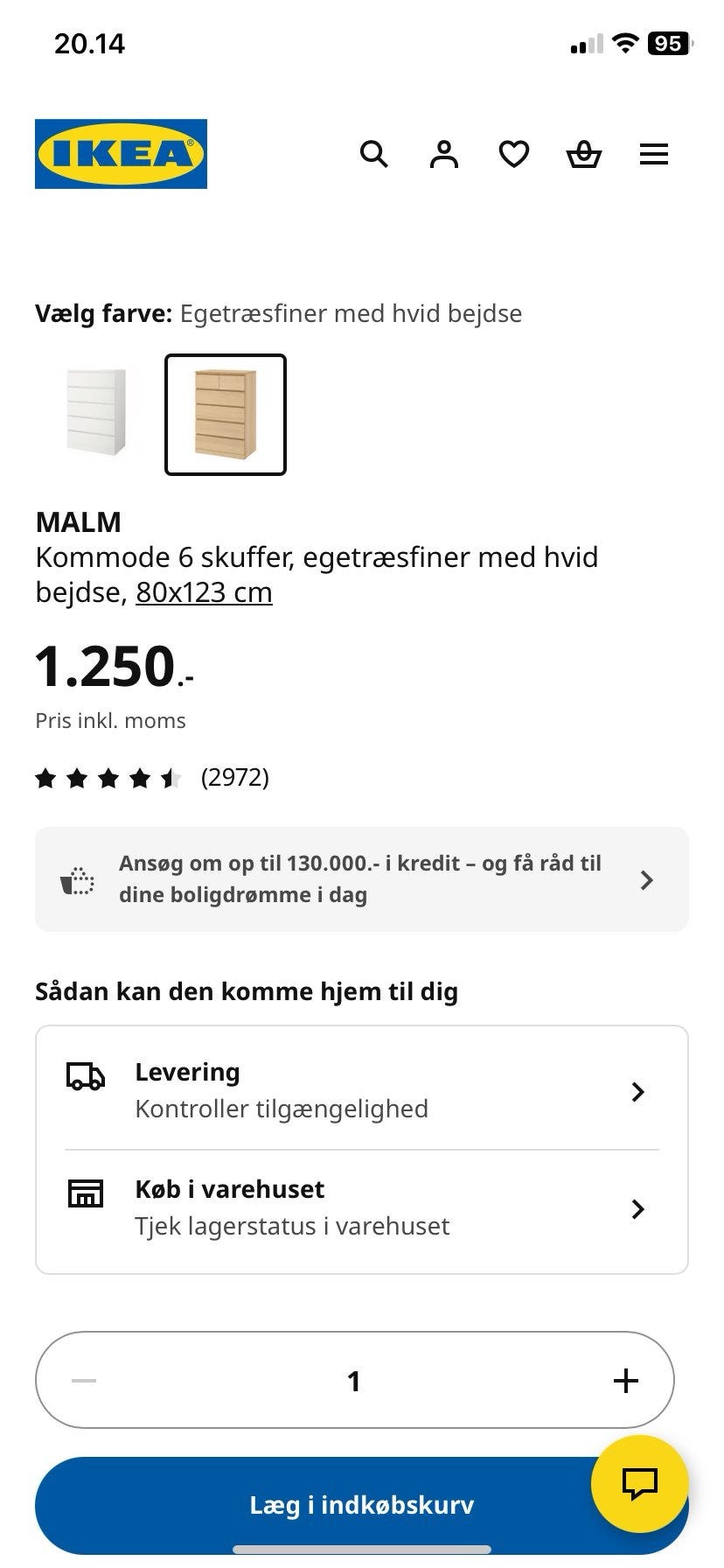Open the favorites heart icon

(x=514, y=153)
